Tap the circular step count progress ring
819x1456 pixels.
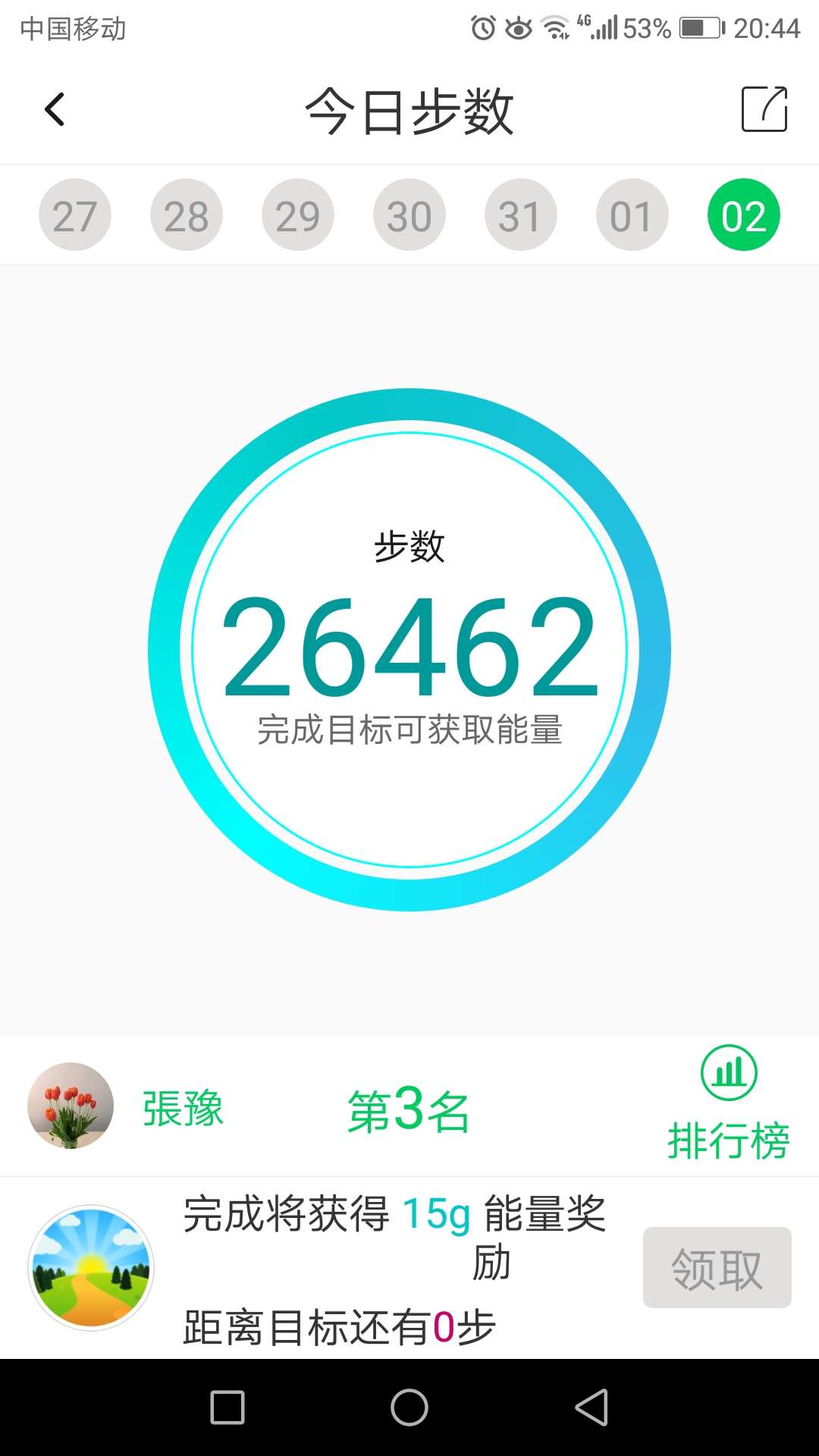pos(409,652)
